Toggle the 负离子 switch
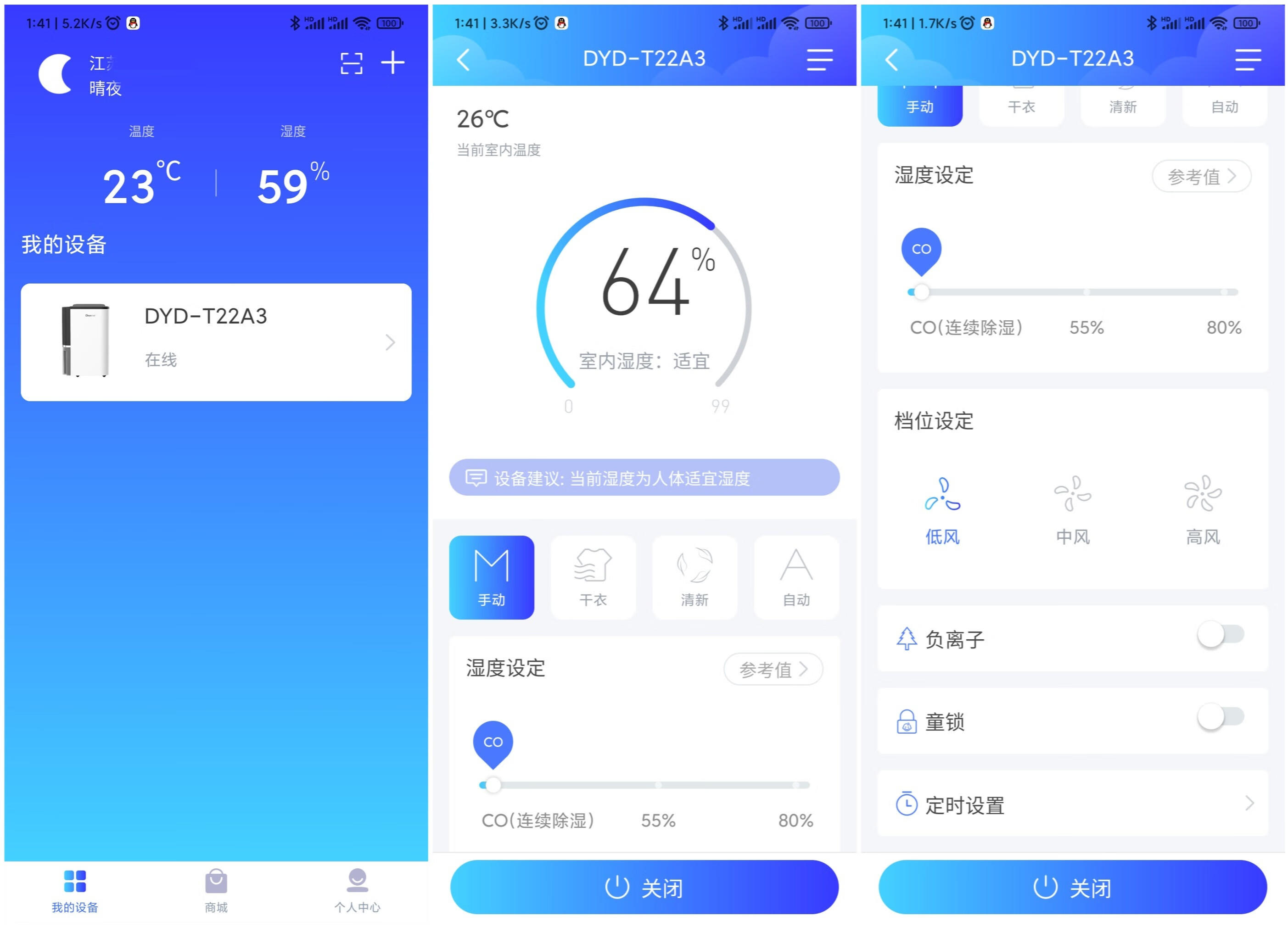 pyautogui.click(x=1220, y=635)
